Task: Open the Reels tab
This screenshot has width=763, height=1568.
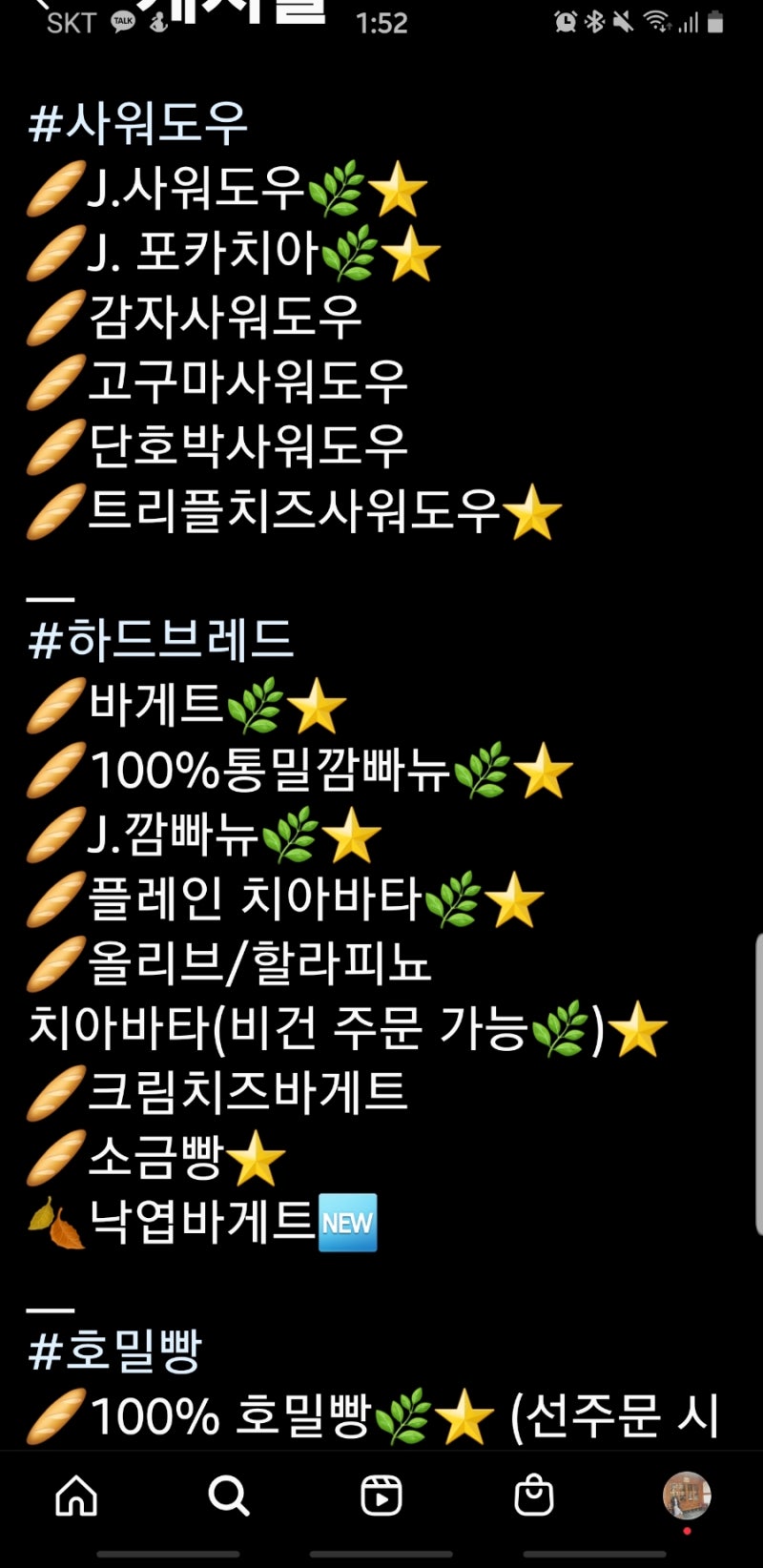Action: [381, 1496]
